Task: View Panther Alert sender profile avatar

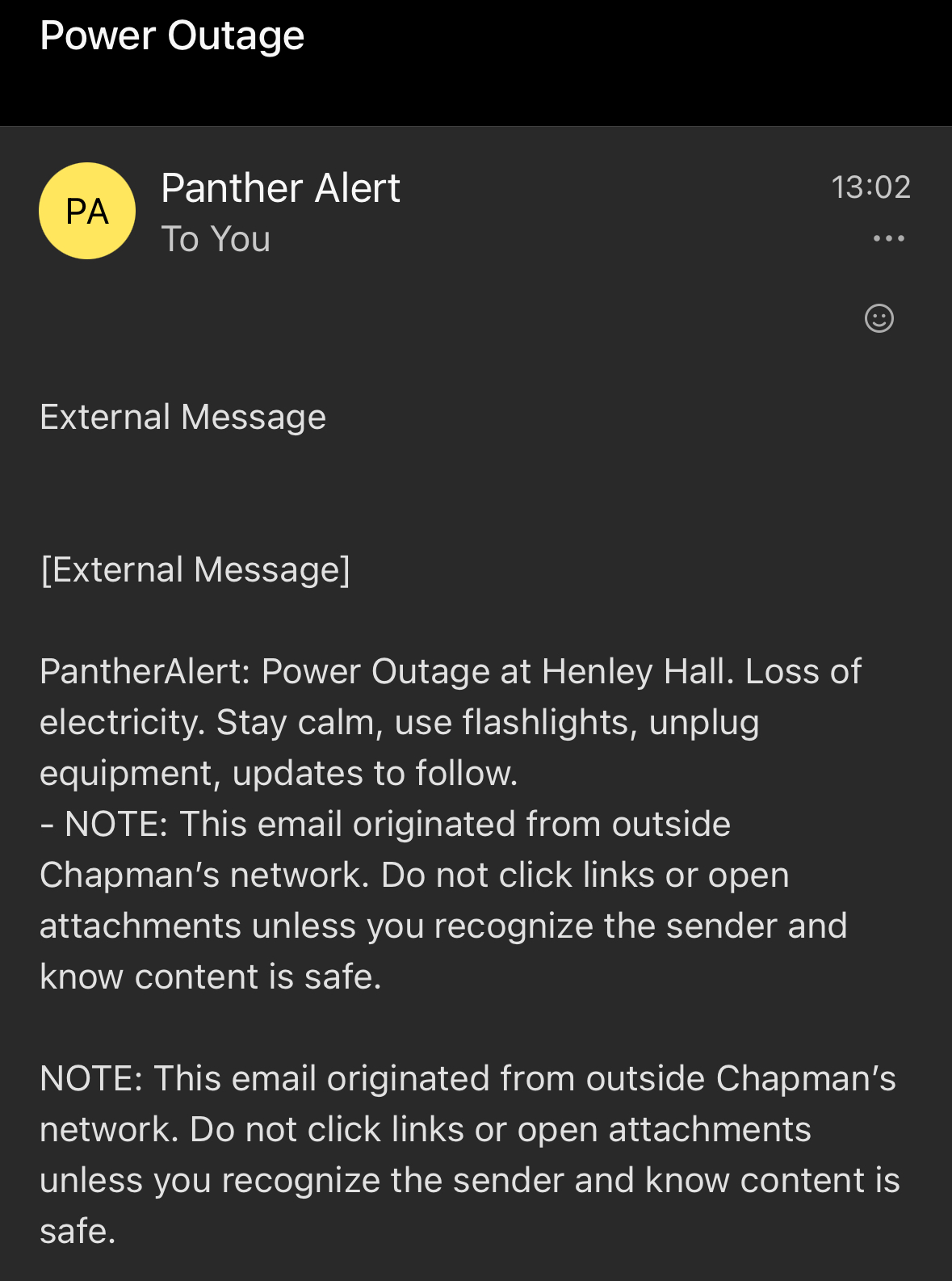Action: pyautogui.click(x=87, y=211)
